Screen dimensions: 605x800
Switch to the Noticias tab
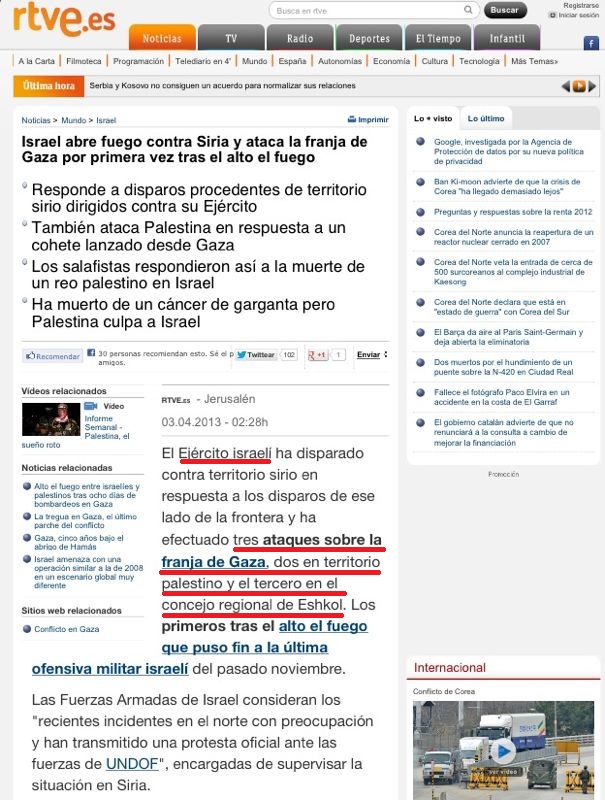(x=161, y=38)
